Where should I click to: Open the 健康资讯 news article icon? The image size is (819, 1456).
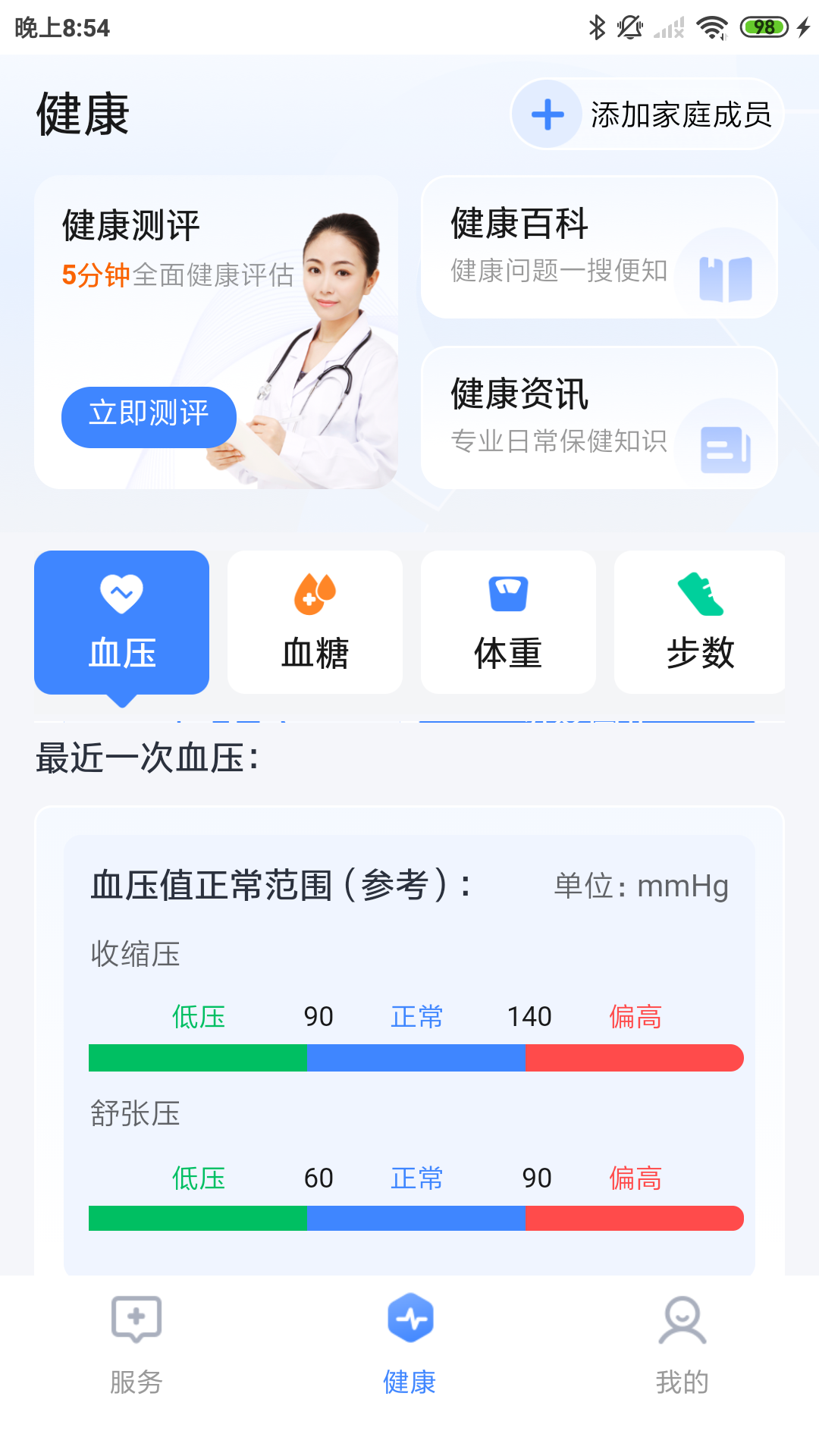pos(726,447)
